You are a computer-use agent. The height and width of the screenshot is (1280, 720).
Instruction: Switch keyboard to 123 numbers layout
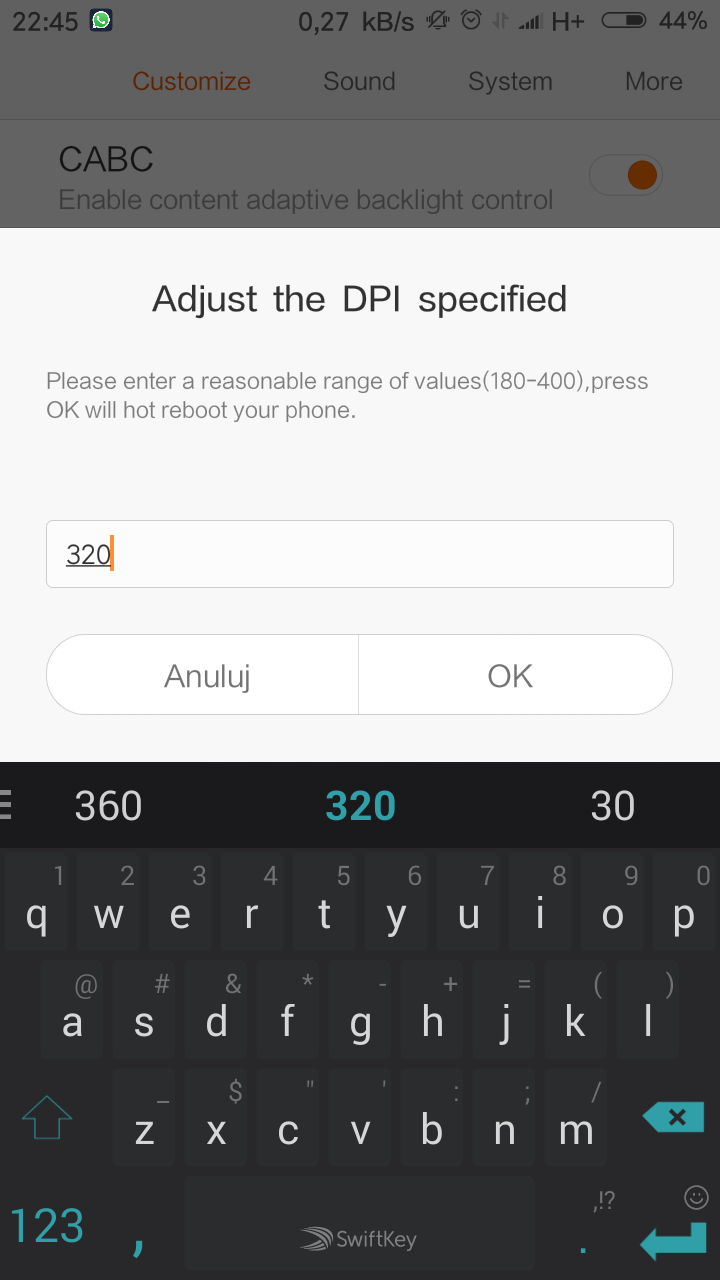pos(47,1226)
